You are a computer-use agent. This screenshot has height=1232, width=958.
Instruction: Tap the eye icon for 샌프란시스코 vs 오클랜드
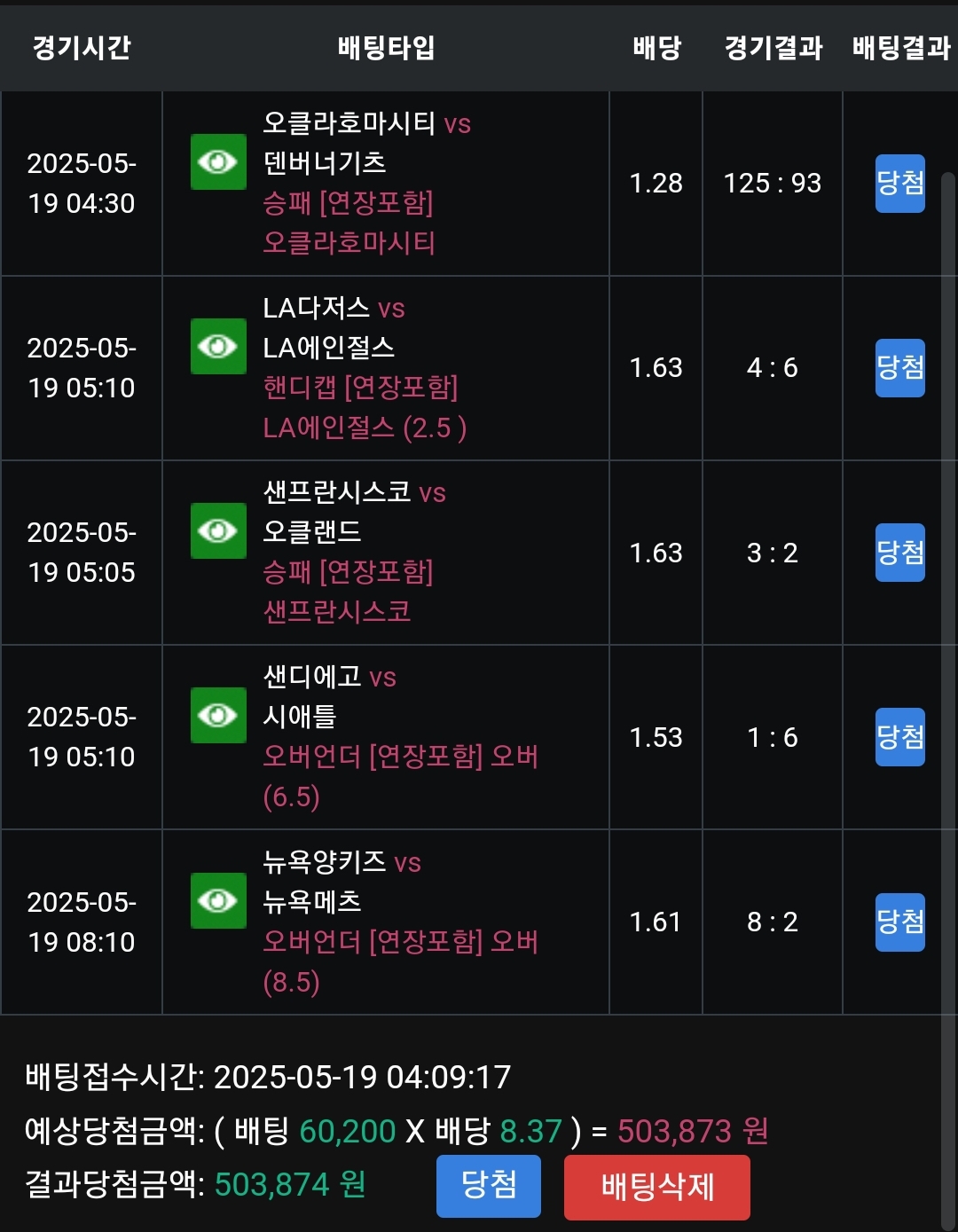click(218, 530)
